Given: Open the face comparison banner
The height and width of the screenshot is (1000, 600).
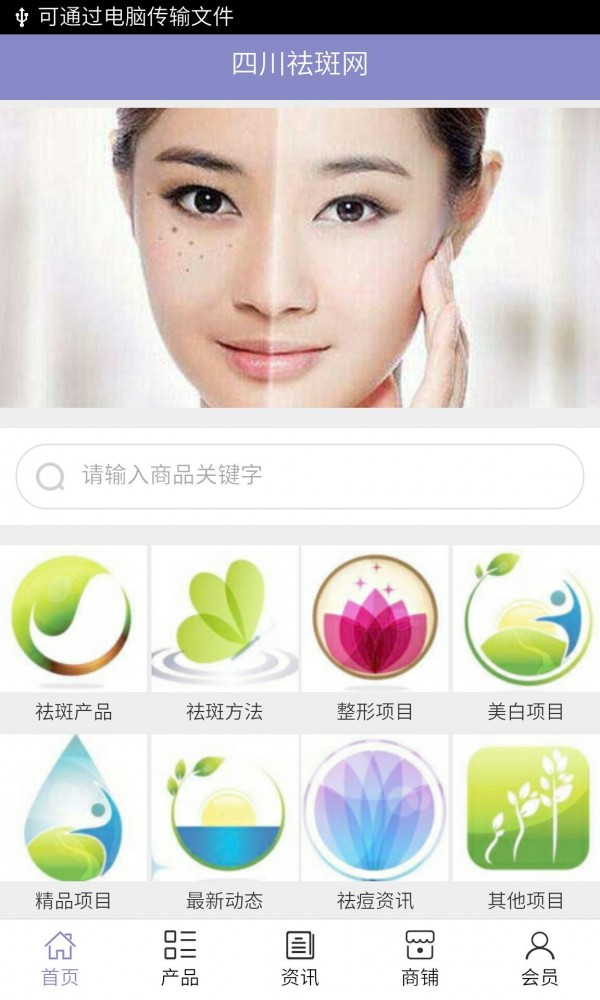Looking at the screenshot, I should coord(300,257).
